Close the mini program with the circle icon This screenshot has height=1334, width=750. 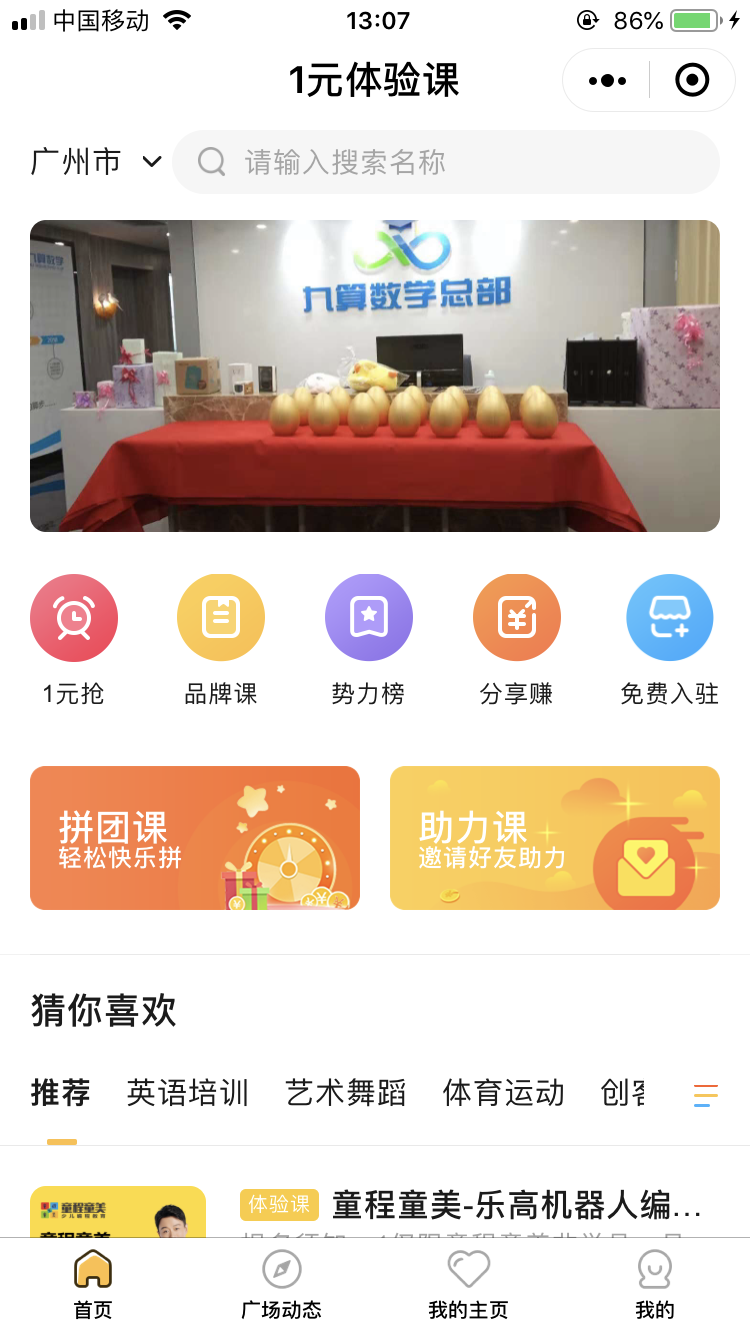[x=692, y=81]
